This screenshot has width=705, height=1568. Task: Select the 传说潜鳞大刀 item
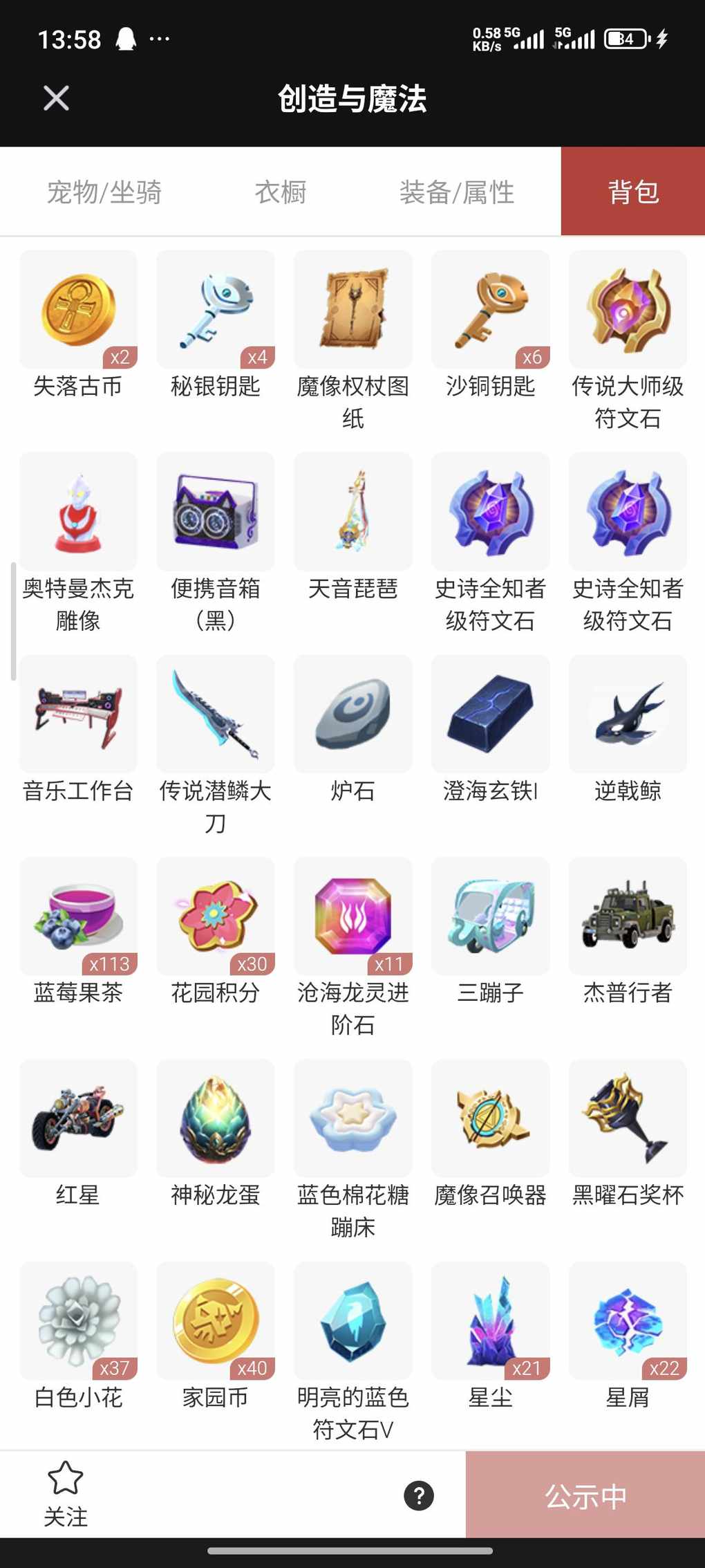click(216, 714)
